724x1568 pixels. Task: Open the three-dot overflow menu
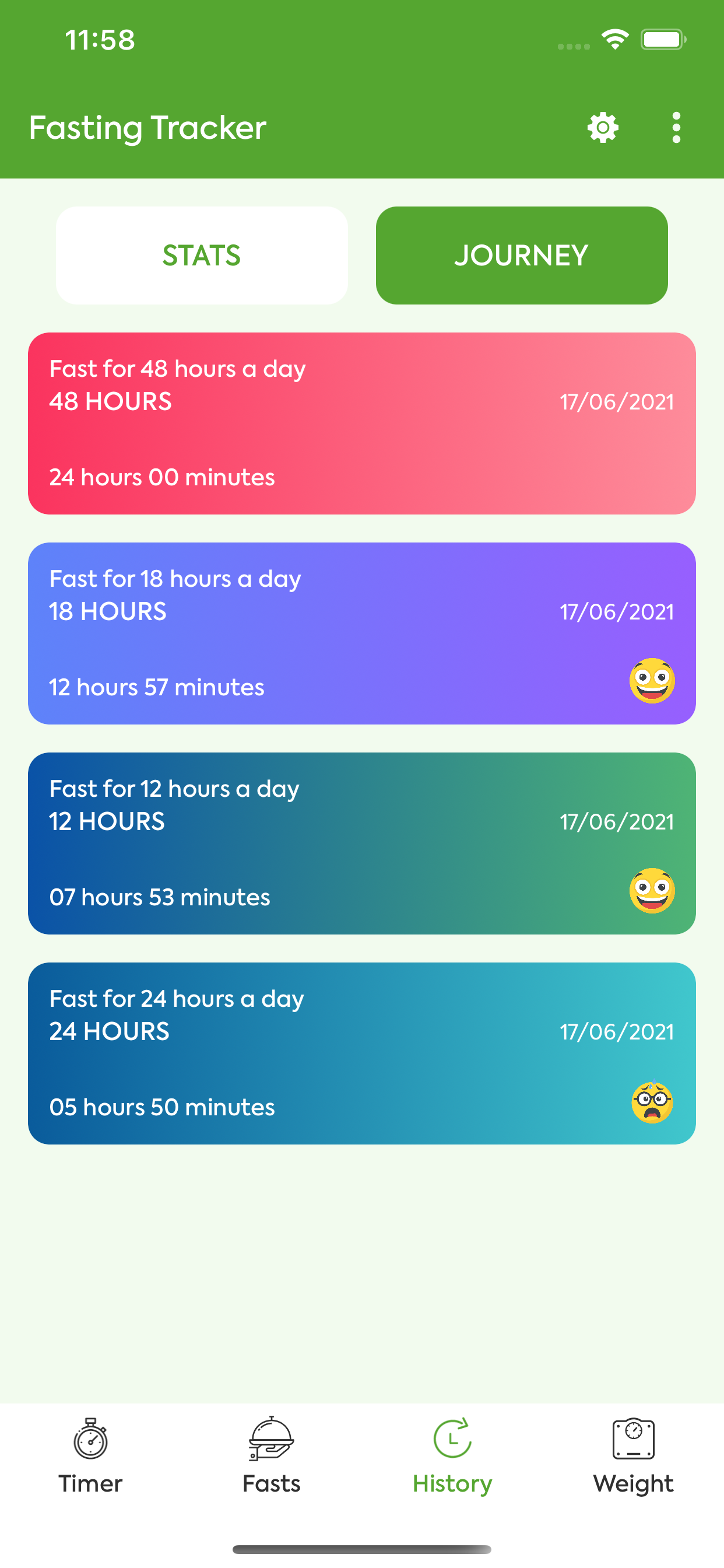click(677, 128)
